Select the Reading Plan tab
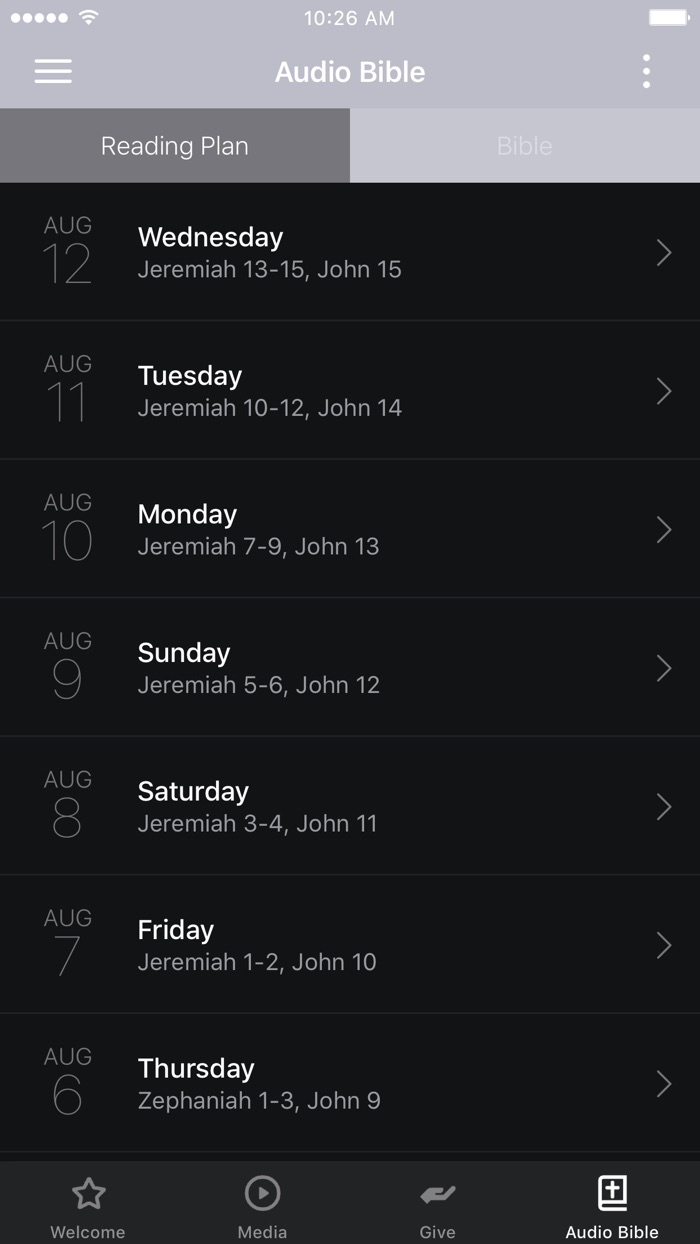The width and height of the screenshot is (700, 1244). (175, 146)
